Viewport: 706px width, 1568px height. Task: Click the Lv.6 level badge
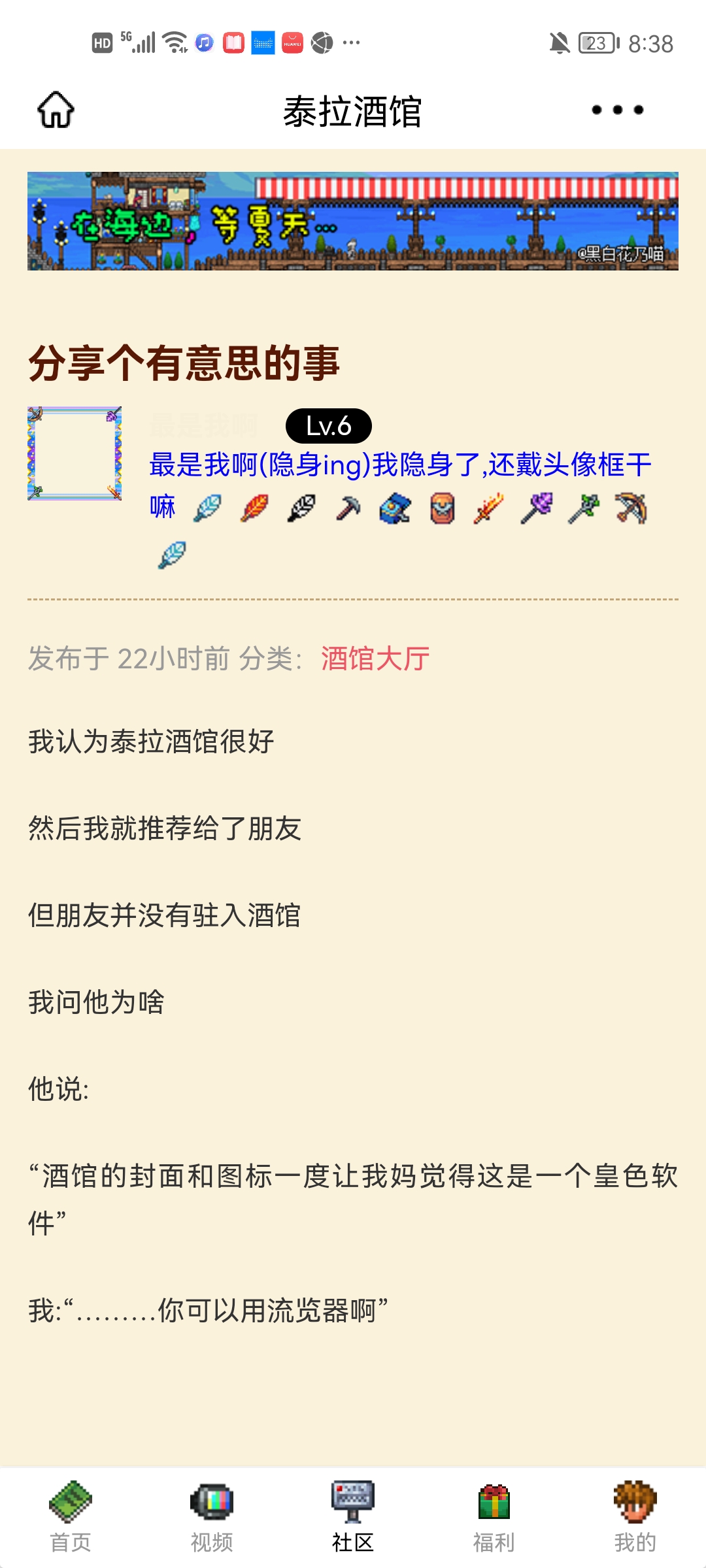point(329,427)
